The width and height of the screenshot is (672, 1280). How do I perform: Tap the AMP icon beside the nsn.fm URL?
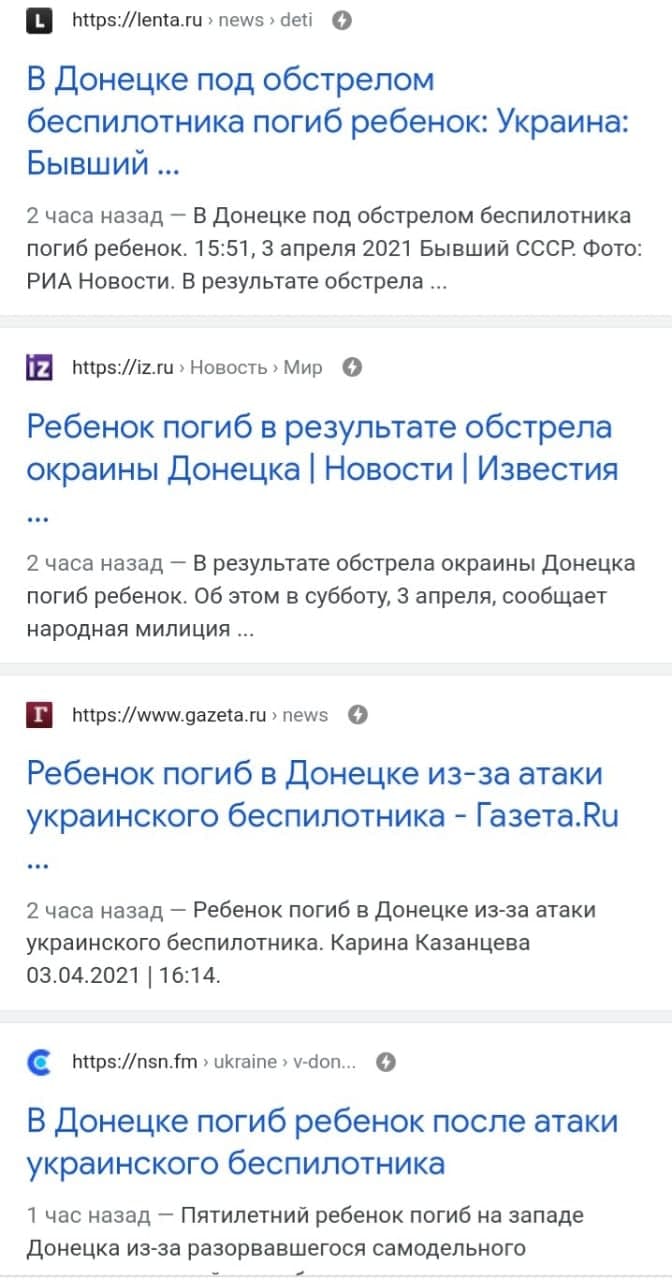coord(385,1062)
